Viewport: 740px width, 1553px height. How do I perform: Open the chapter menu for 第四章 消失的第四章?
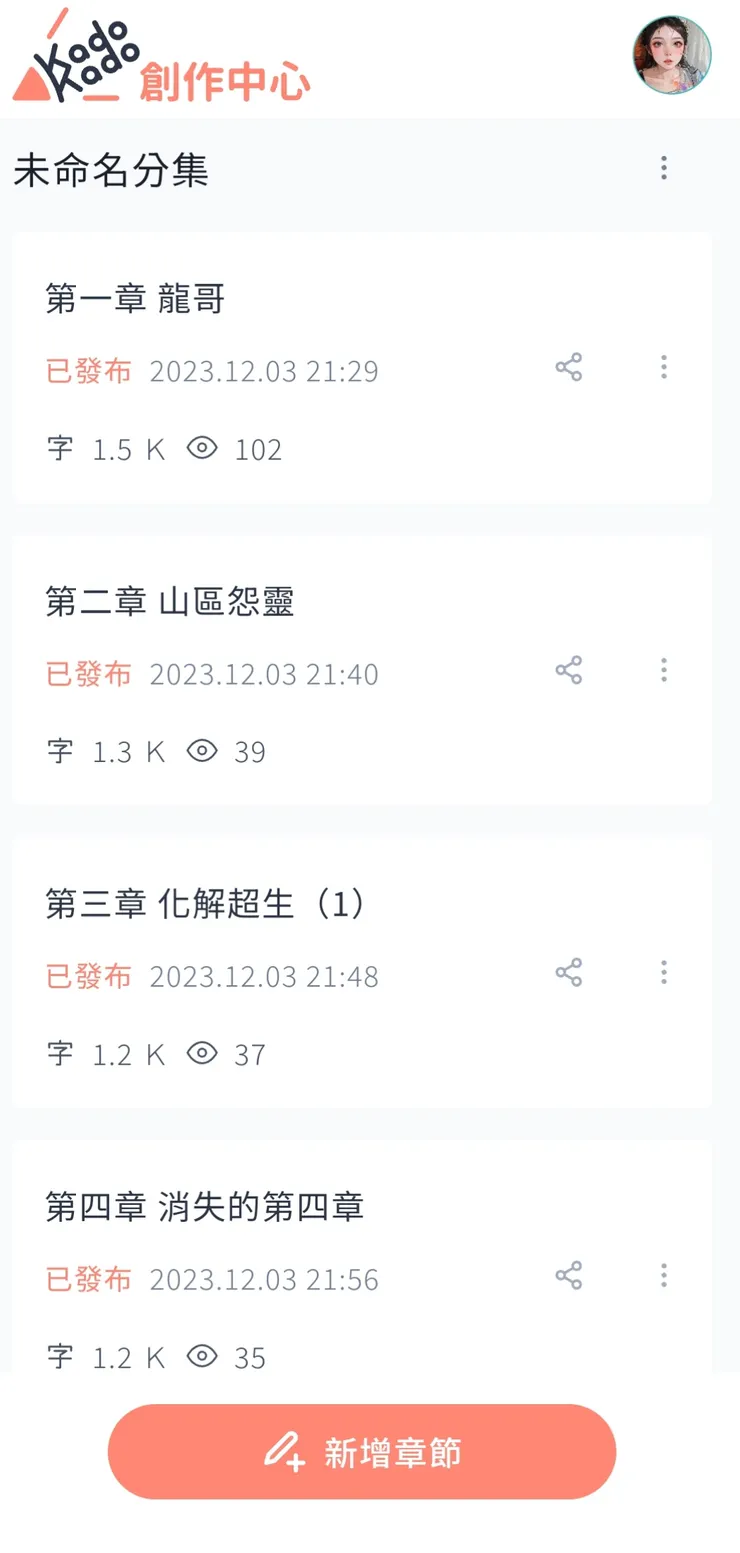(663, 1275)
